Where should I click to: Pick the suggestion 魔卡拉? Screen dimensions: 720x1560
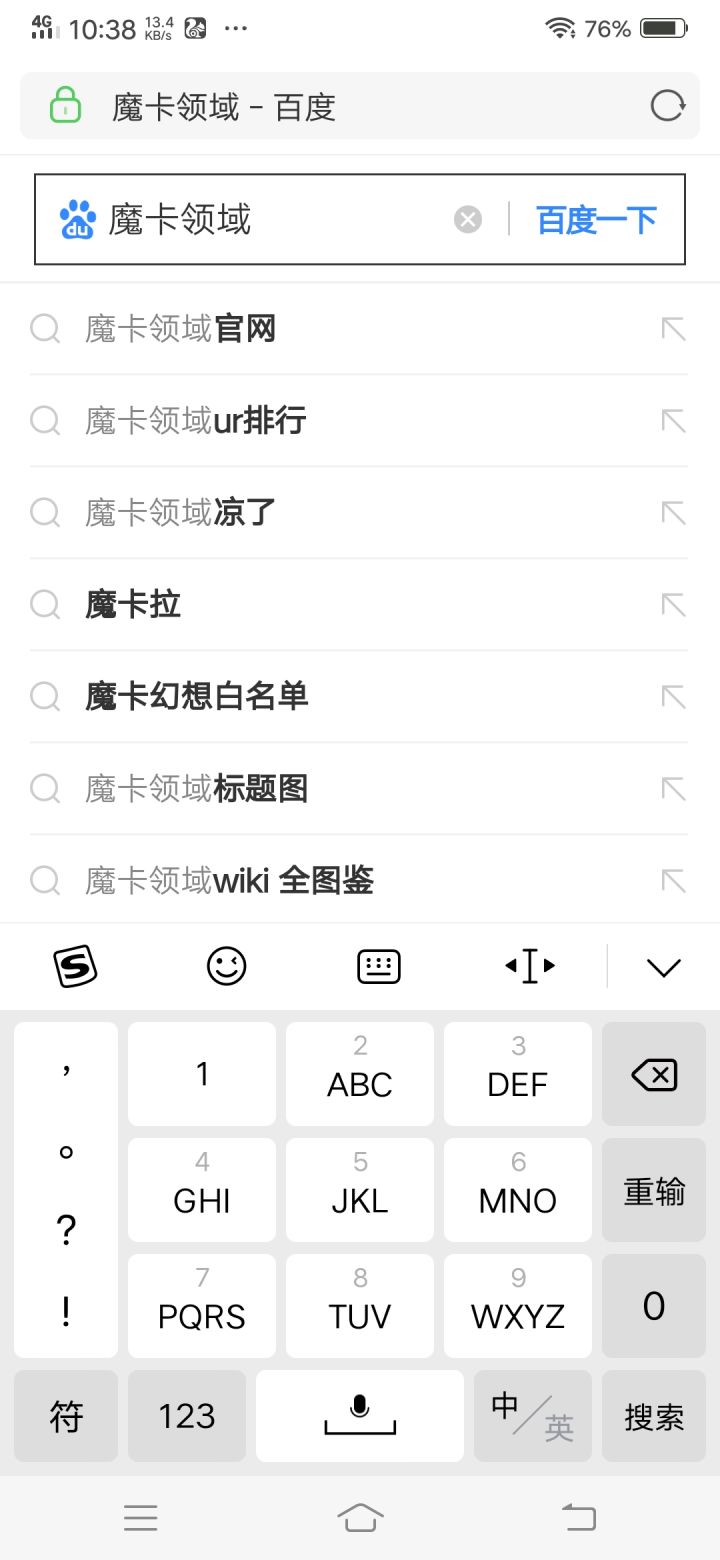pyautogui.click(x=359, y=605)
